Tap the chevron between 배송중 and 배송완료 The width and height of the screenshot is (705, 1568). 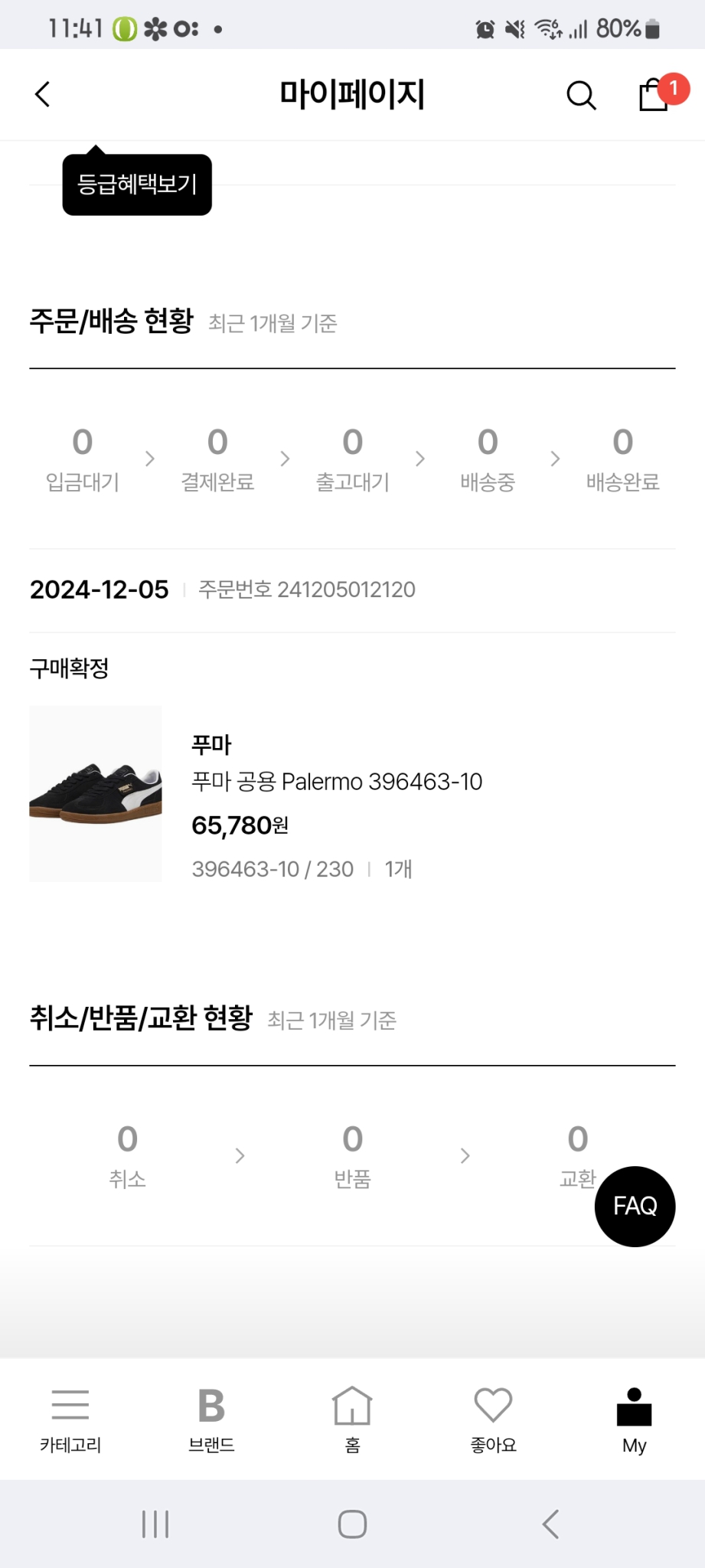(554, 458)
